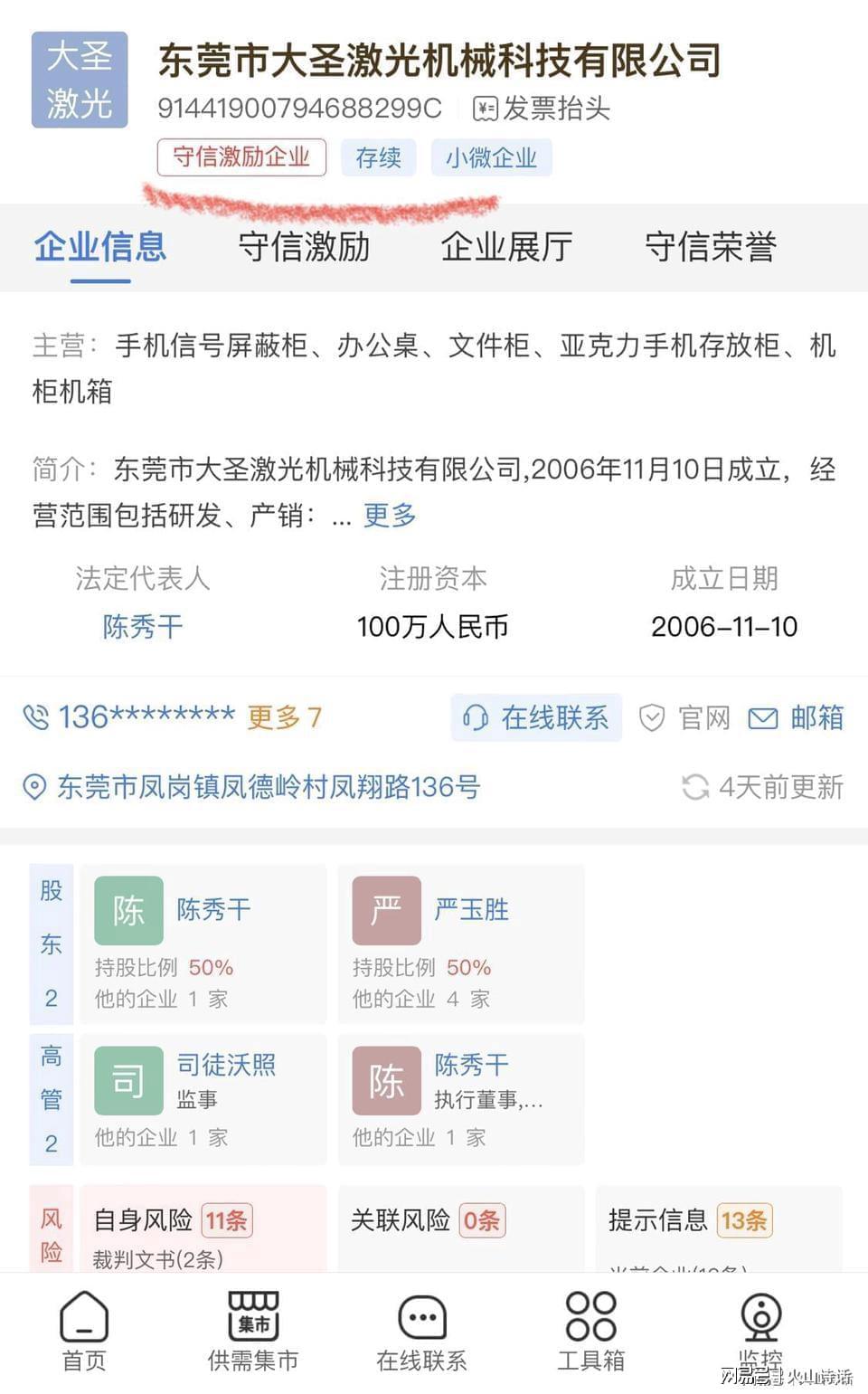Switch to the 企业展厅 tab
This screenshot has height=1394, width=868.
tap(506, 246)
